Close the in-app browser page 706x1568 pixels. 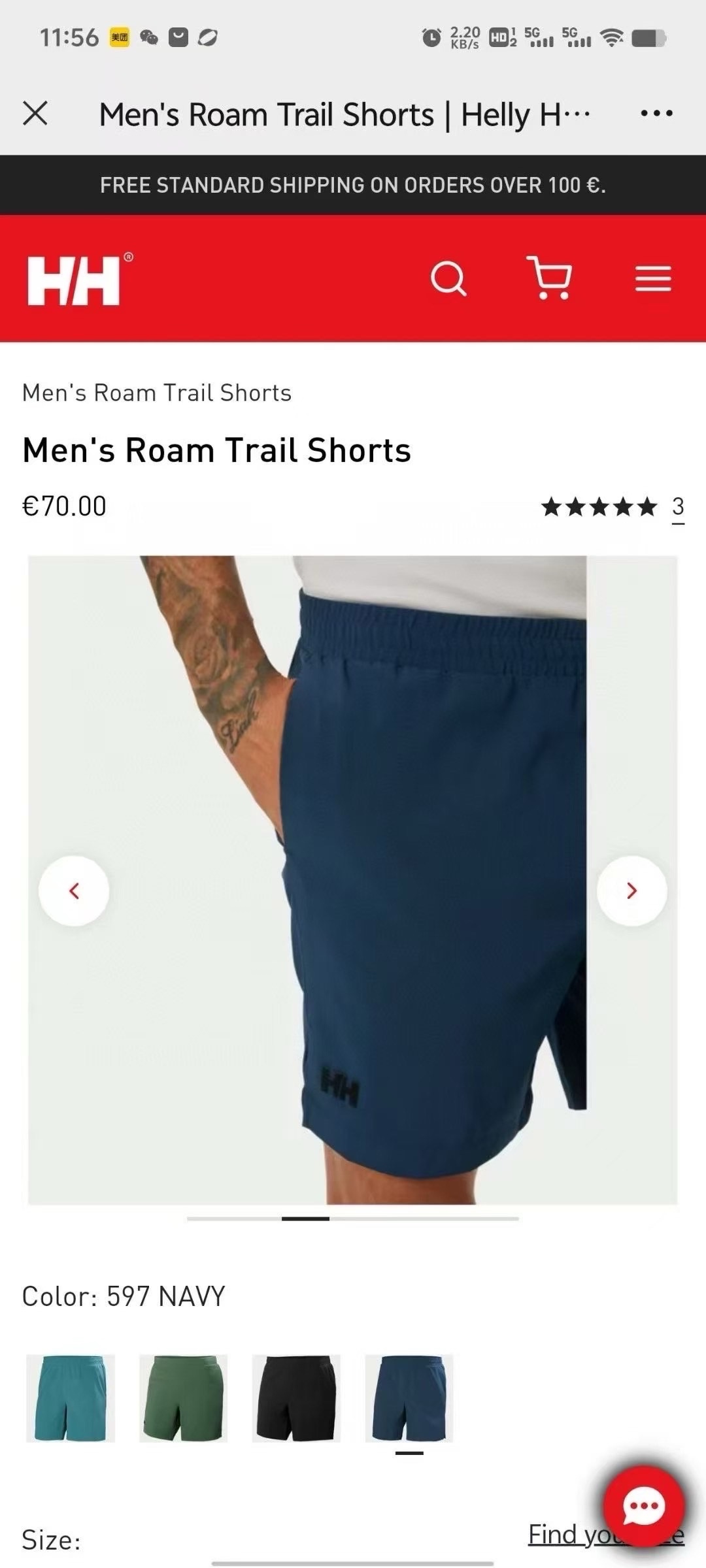pyautogui.click(x=35, y=114)
